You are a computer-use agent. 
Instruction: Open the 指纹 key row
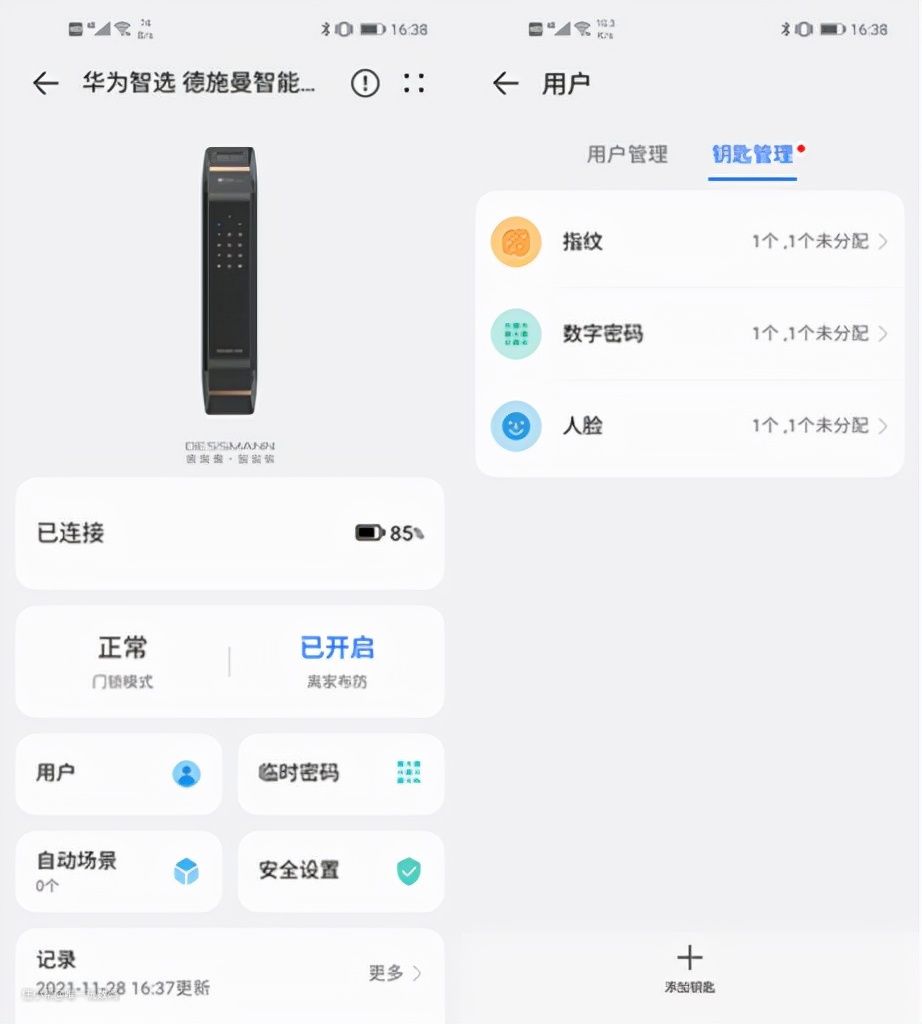[x=689, y=242]
